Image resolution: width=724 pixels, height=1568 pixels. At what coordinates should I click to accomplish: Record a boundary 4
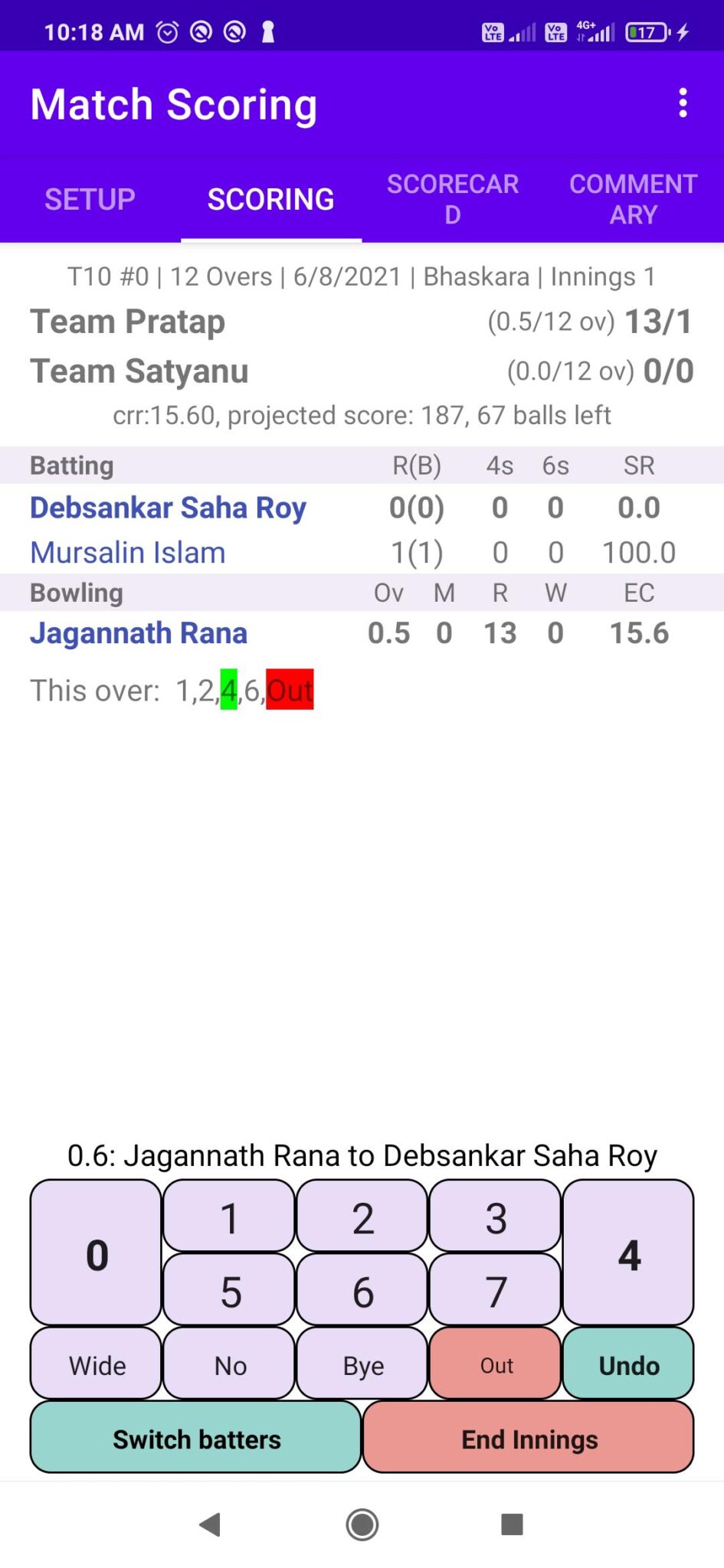628,1253
